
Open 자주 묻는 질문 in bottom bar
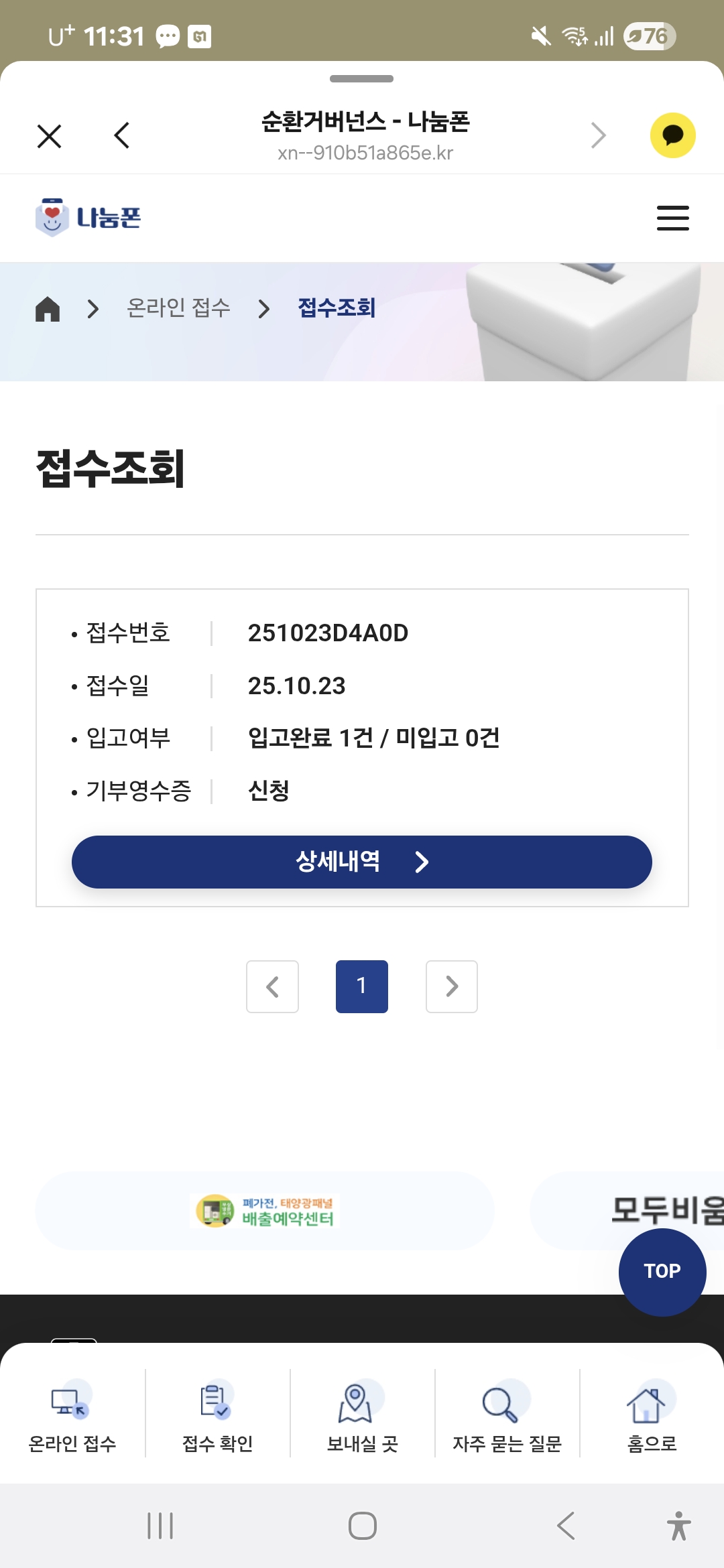(507, 1415)
